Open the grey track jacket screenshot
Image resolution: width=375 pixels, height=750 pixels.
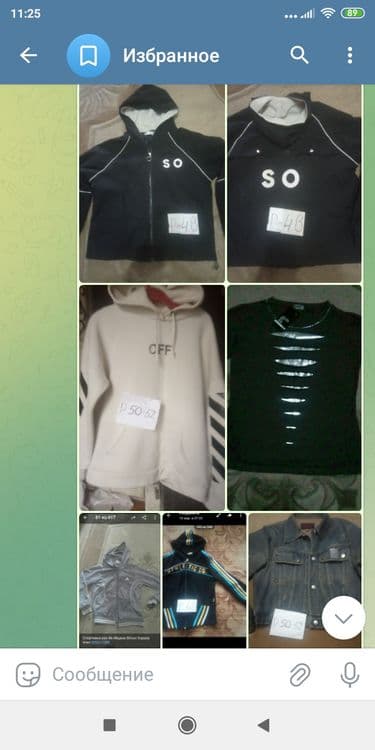120,581
